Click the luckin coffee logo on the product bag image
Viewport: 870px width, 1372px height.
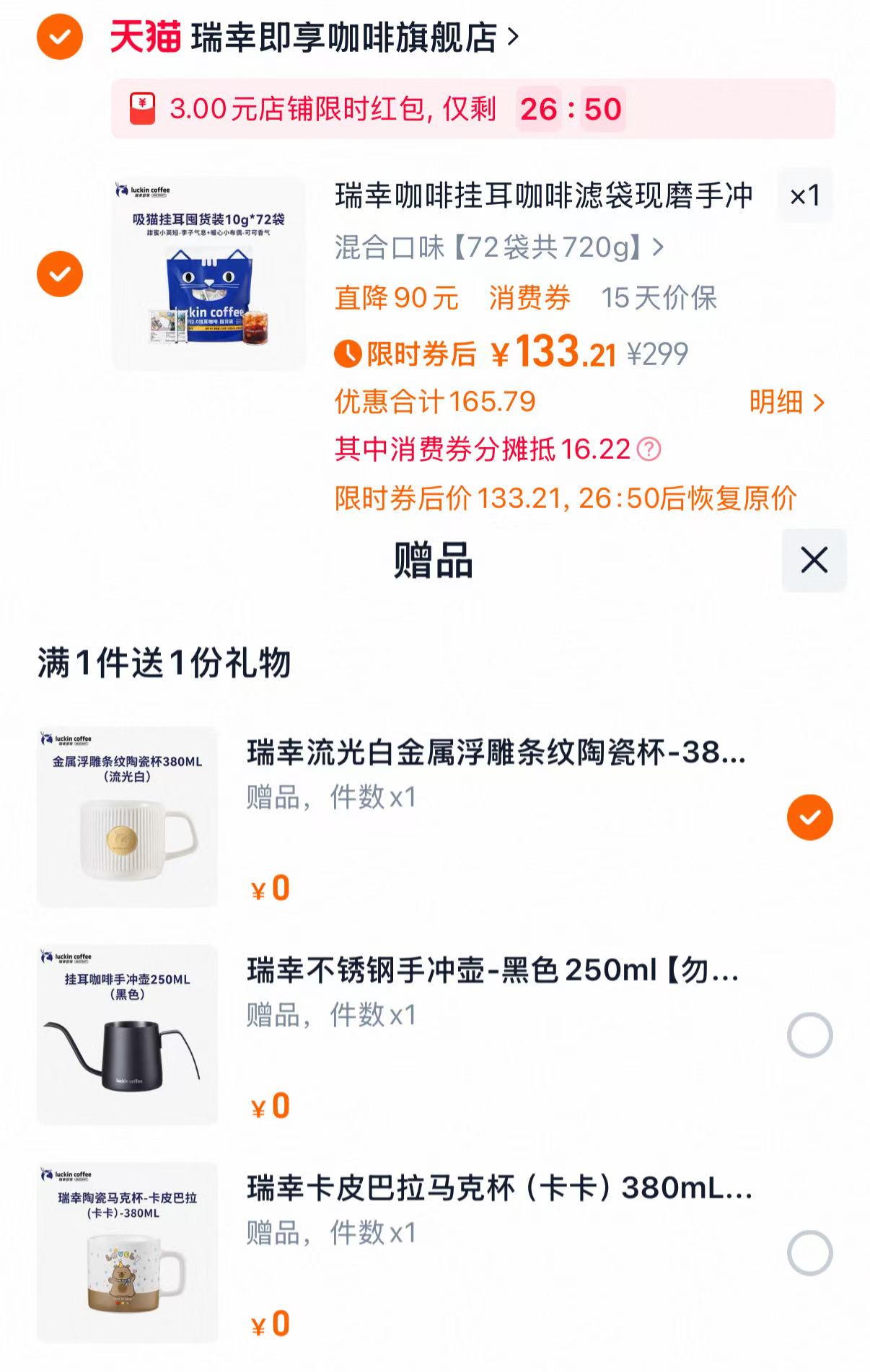(141, 191)
